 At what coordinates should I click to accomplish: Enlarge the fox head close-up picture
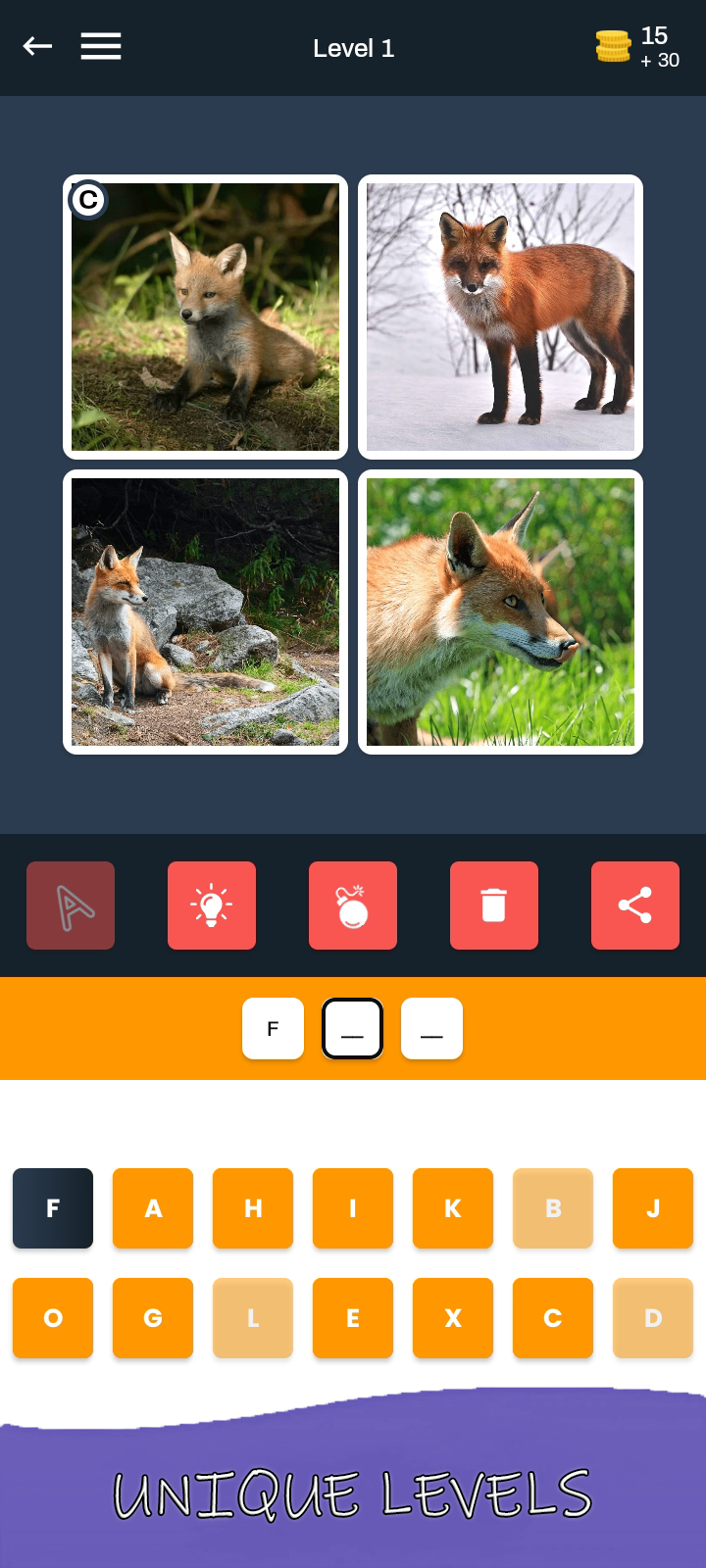[501, 612]
